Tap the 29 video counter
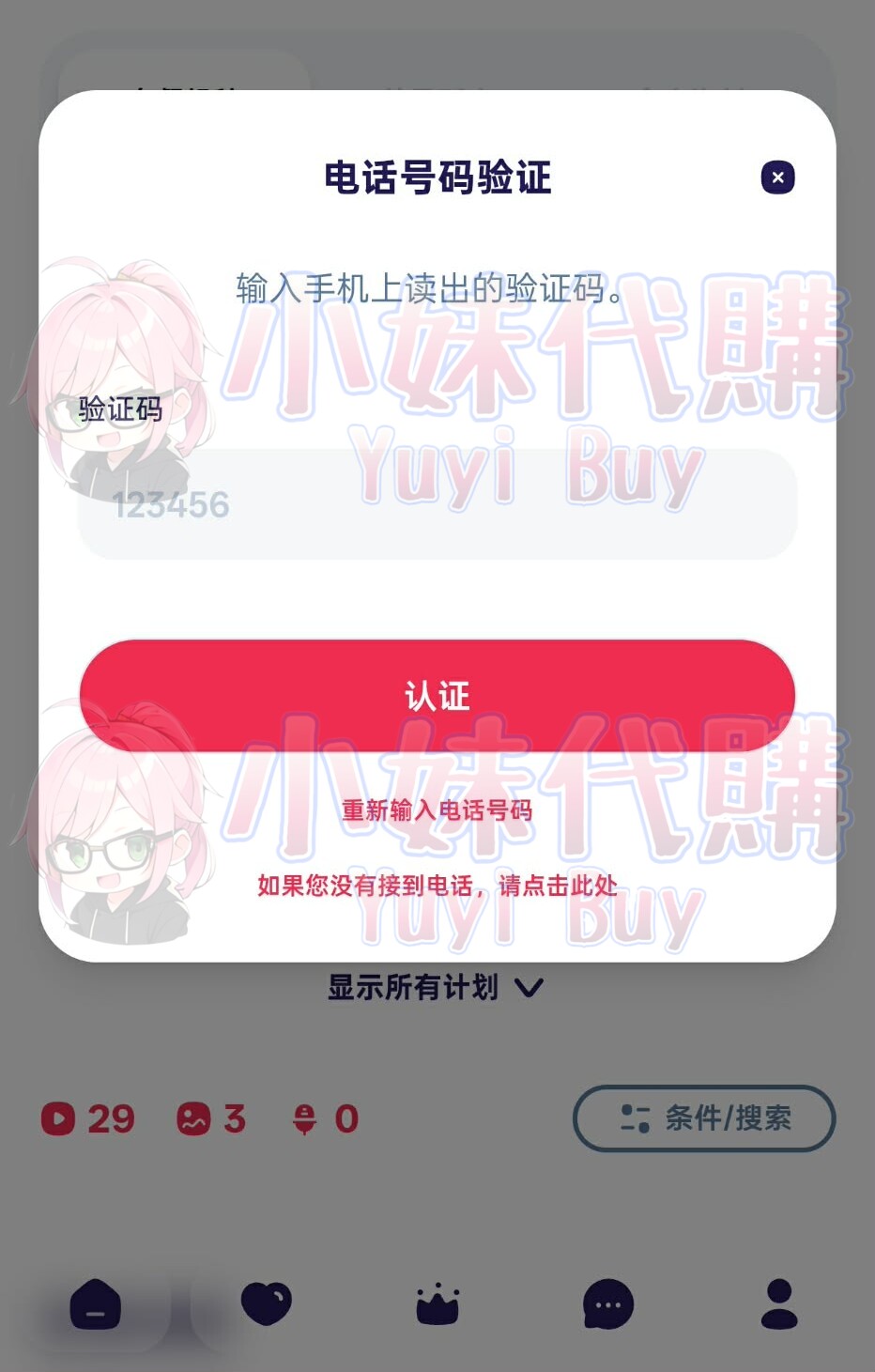 click(111, 1118)
